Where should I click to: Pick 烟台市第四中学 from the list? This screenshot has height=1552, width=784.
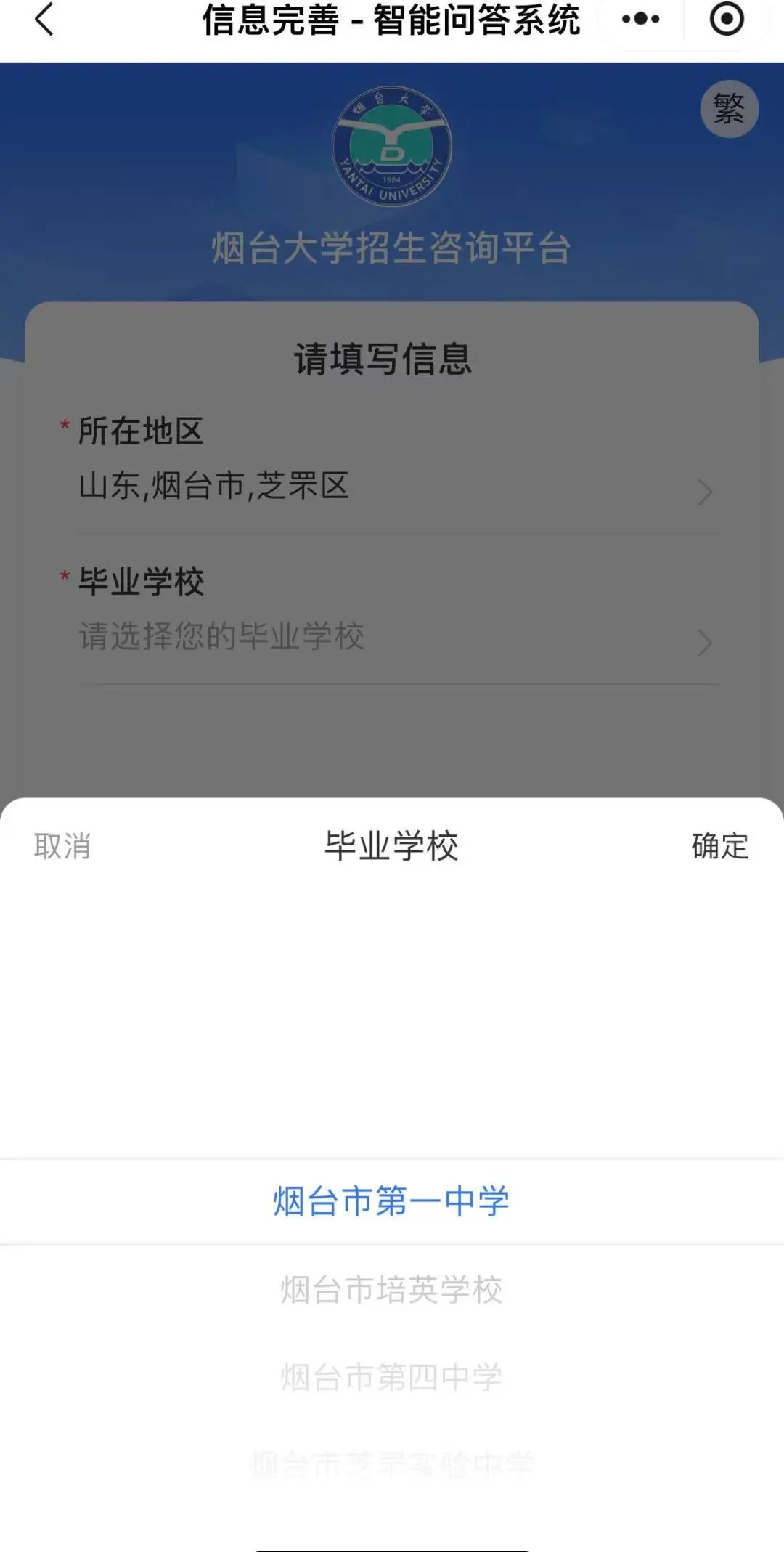[x=392, y=1377]
